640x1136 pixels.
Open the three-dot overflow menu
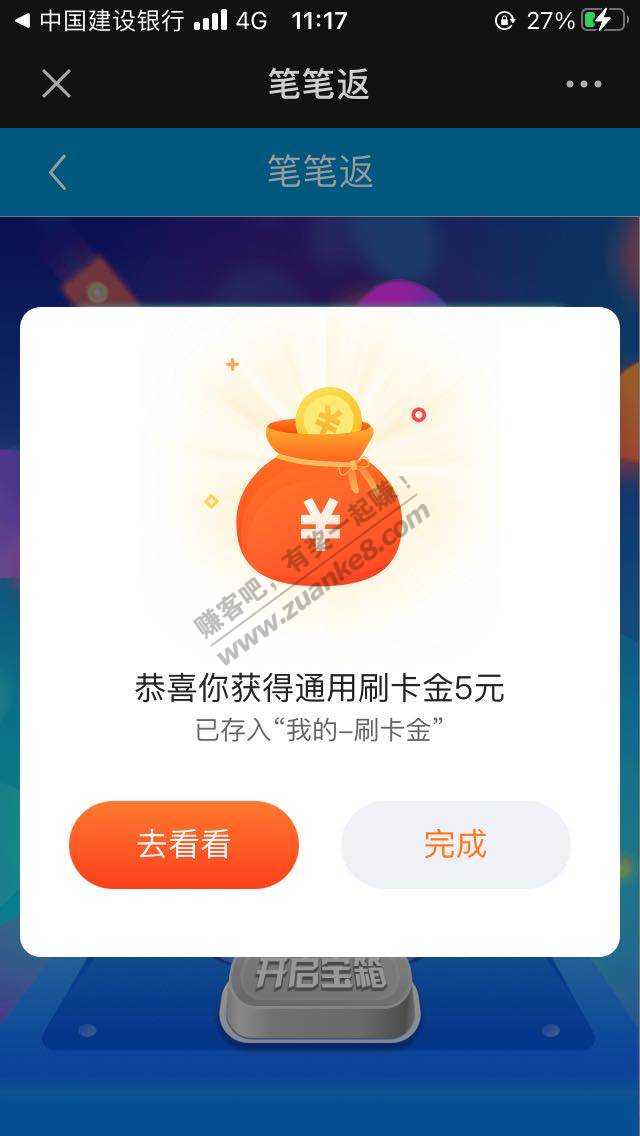[x=584, y=84]
